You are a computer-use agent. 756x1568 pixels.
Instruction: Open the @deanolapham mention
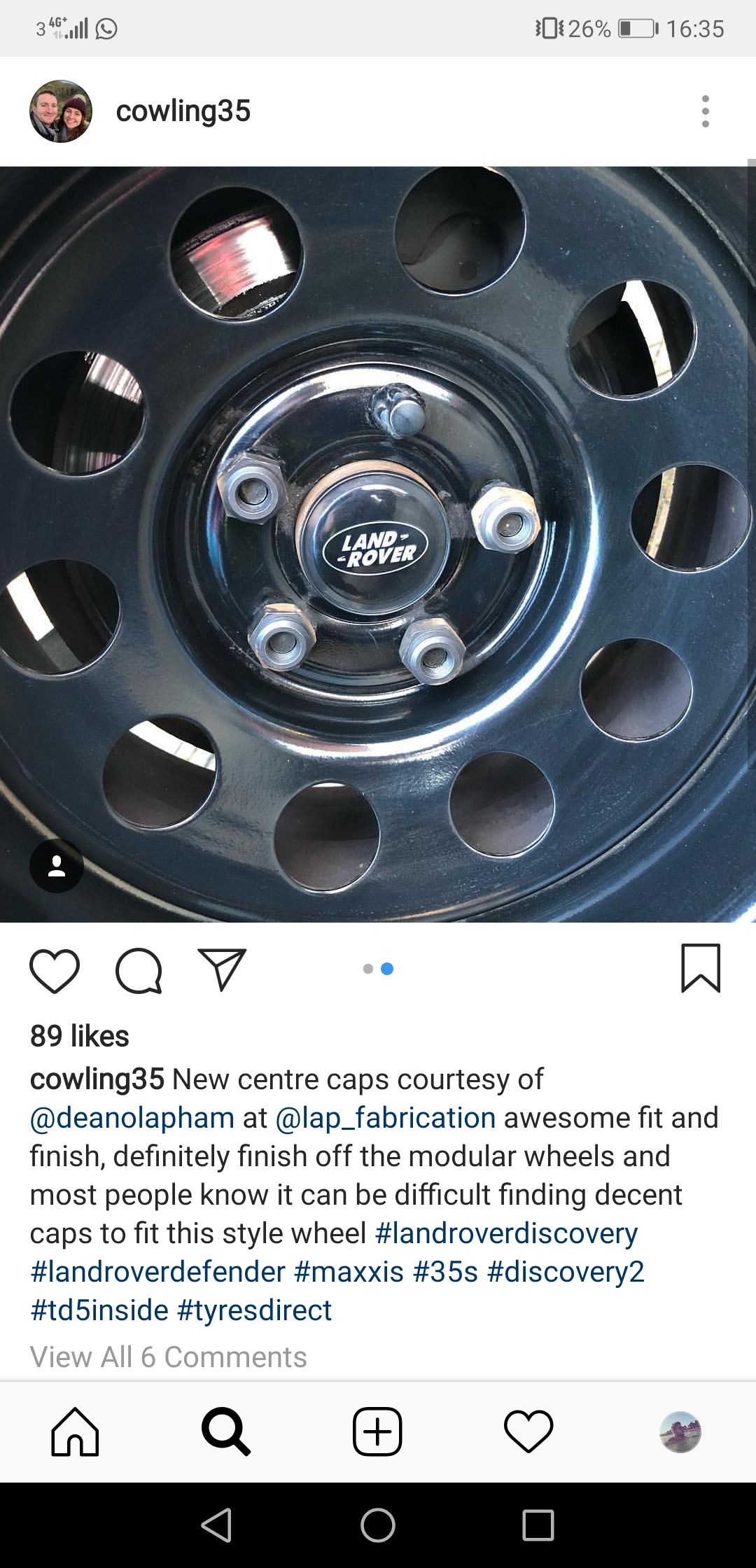(x=132, y=1118)
